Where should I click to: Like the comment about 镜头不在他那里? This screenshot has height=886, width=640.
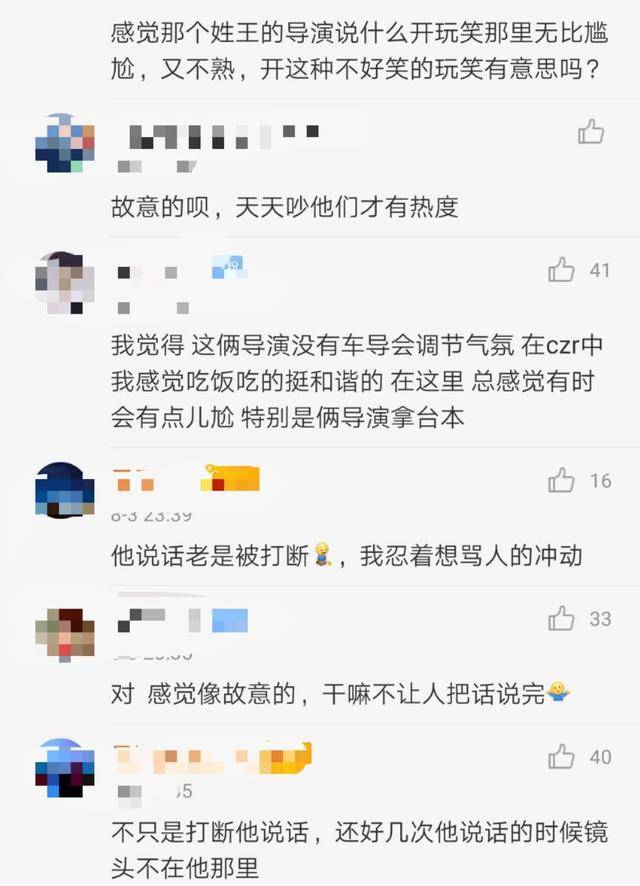tap(562, 757)
